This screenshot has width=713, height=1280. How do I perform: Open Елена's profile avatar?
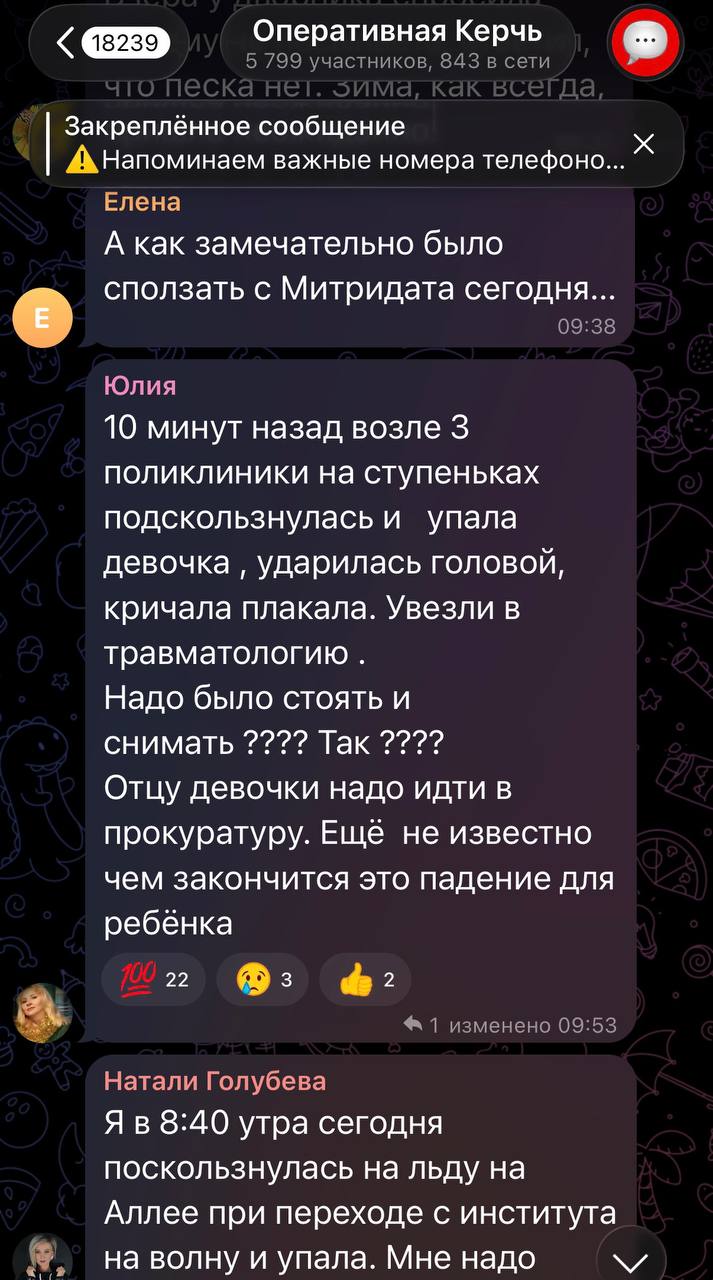tap(42, 319)
